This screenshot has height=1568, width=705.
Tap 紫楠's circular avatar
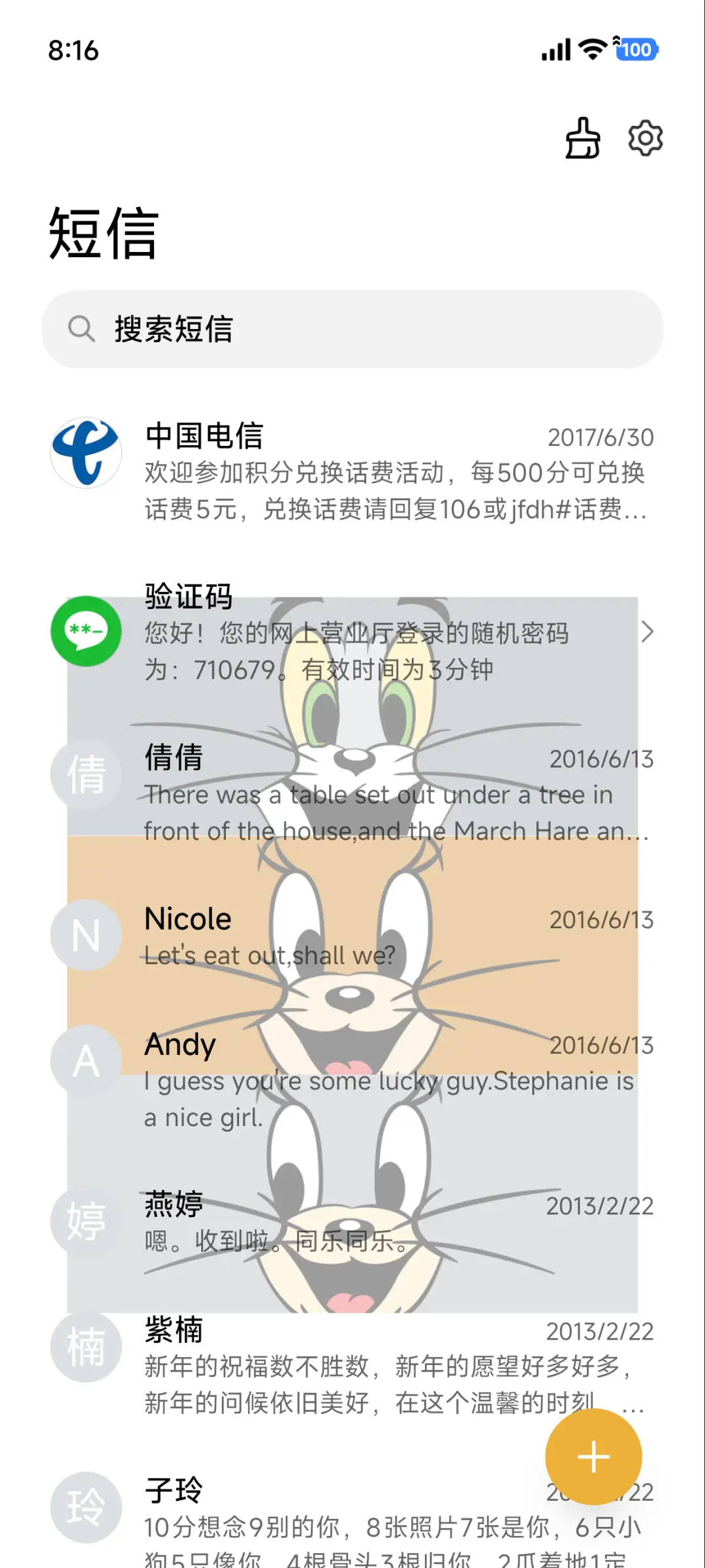coord(86,1347)
